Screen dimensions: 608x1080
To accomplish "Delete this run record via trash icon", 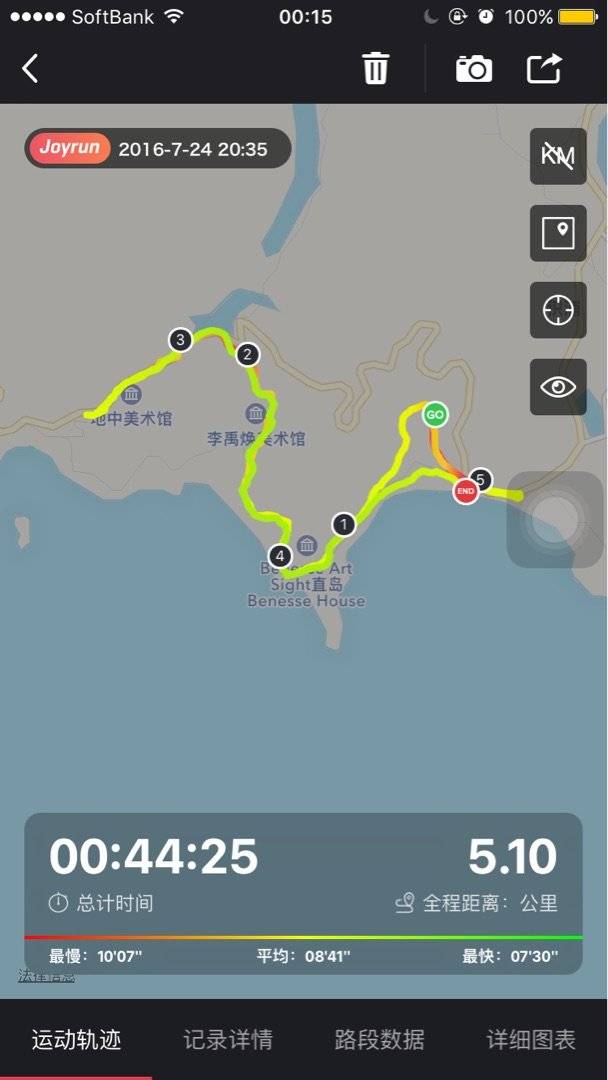I will point(376,69).
